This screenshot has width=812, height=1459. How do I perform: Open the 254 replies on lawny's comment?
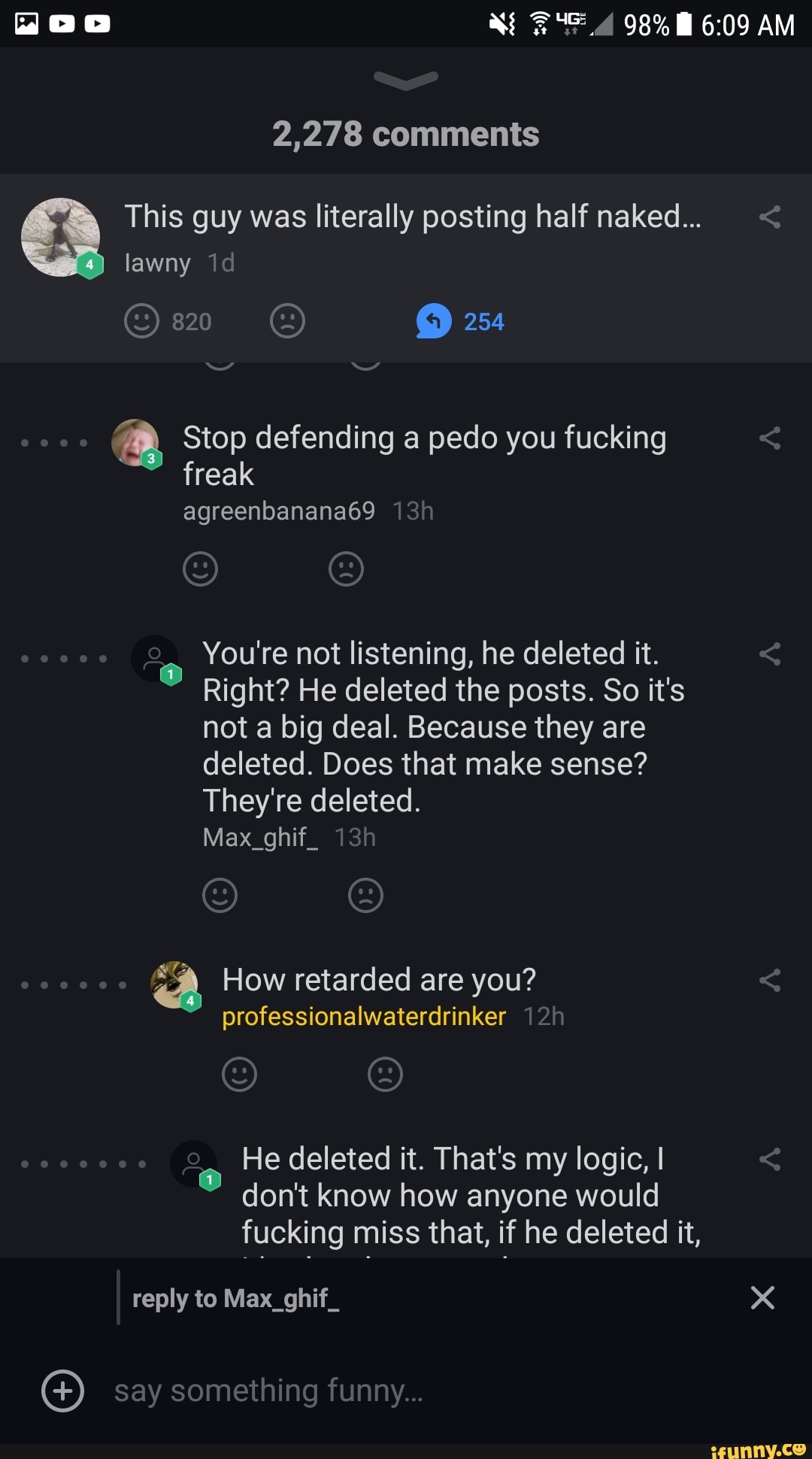click(x=459, y=321)
